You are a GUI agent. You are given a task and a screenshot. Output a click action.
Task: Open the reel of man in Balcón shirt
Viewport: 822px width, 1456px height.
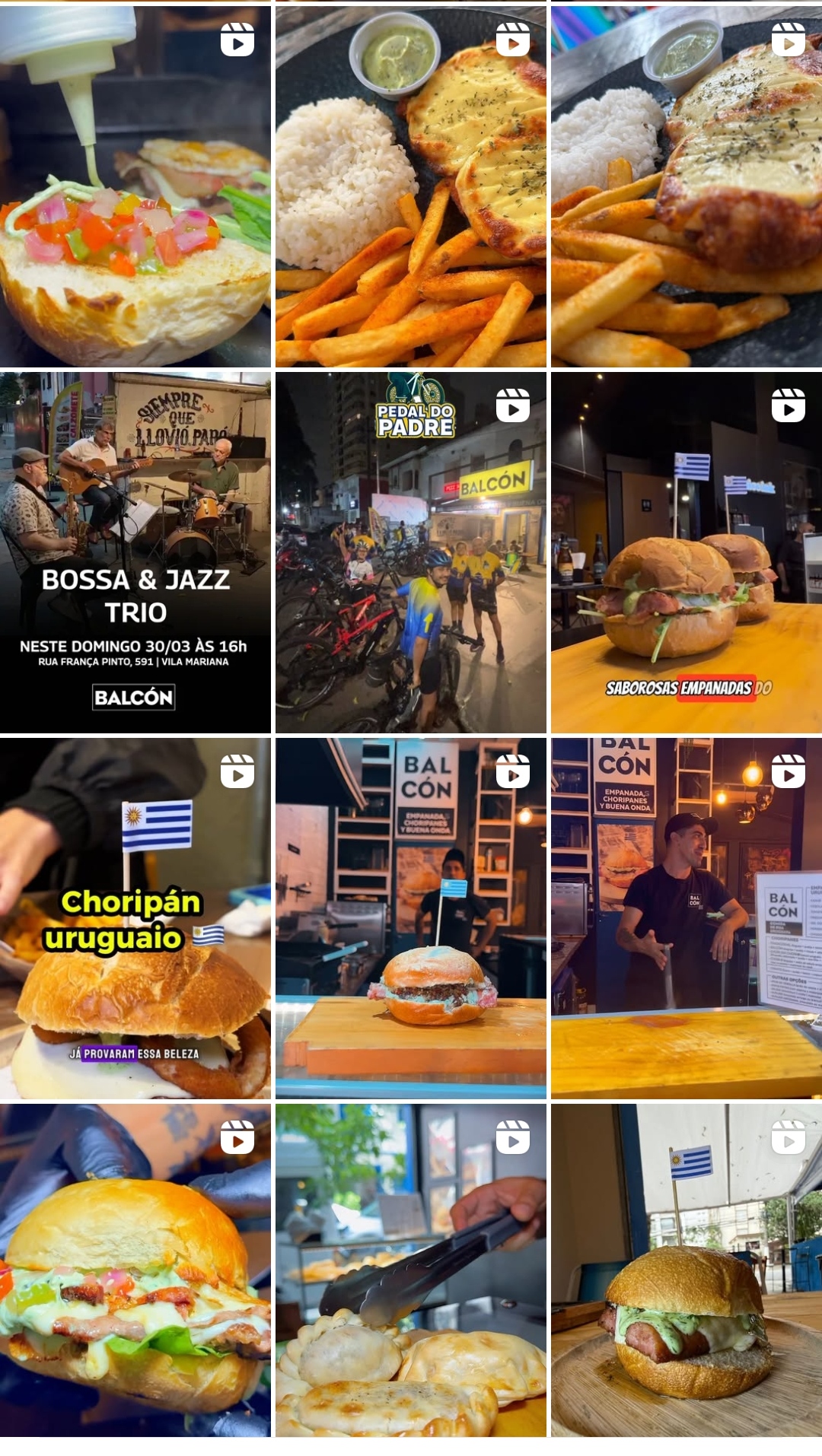click(x=686, y=918)
